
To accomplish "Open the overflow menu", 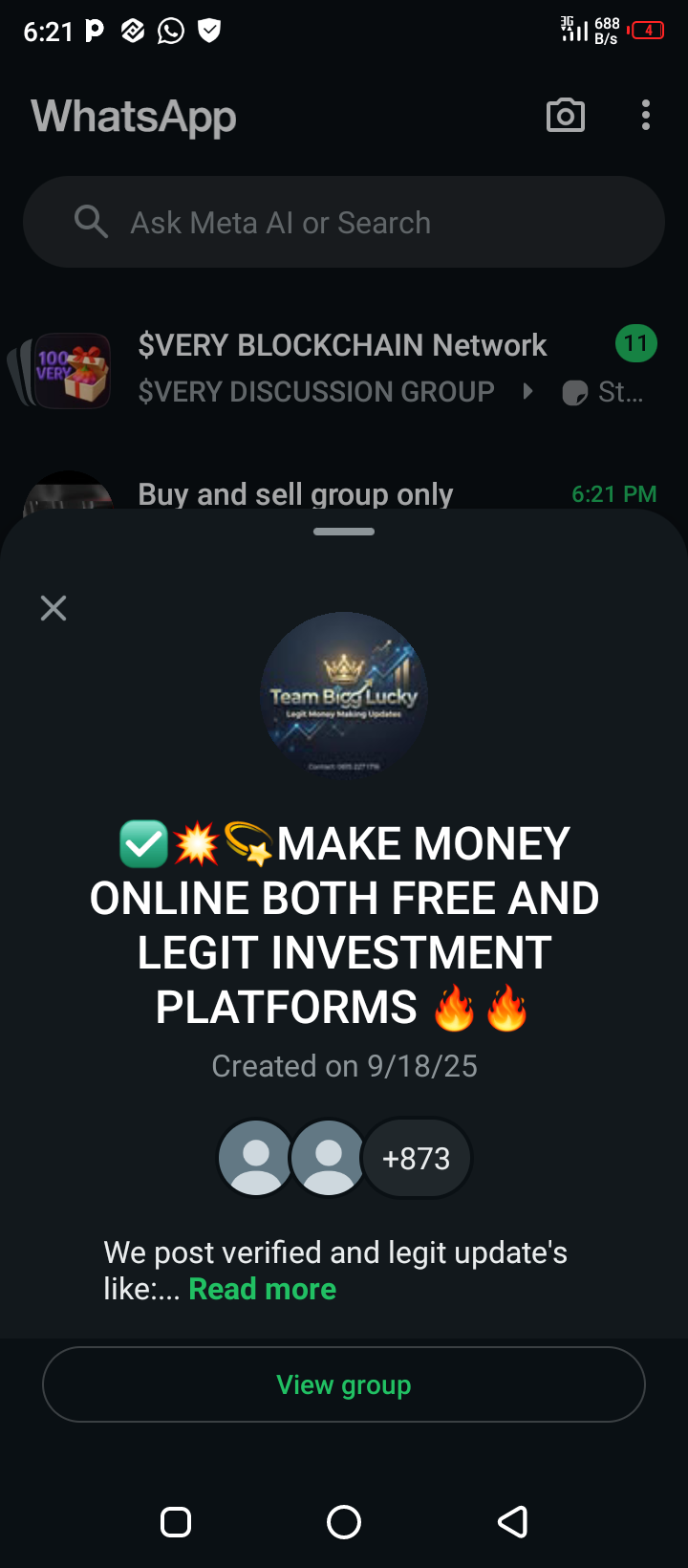I will (x=646, y=116).
